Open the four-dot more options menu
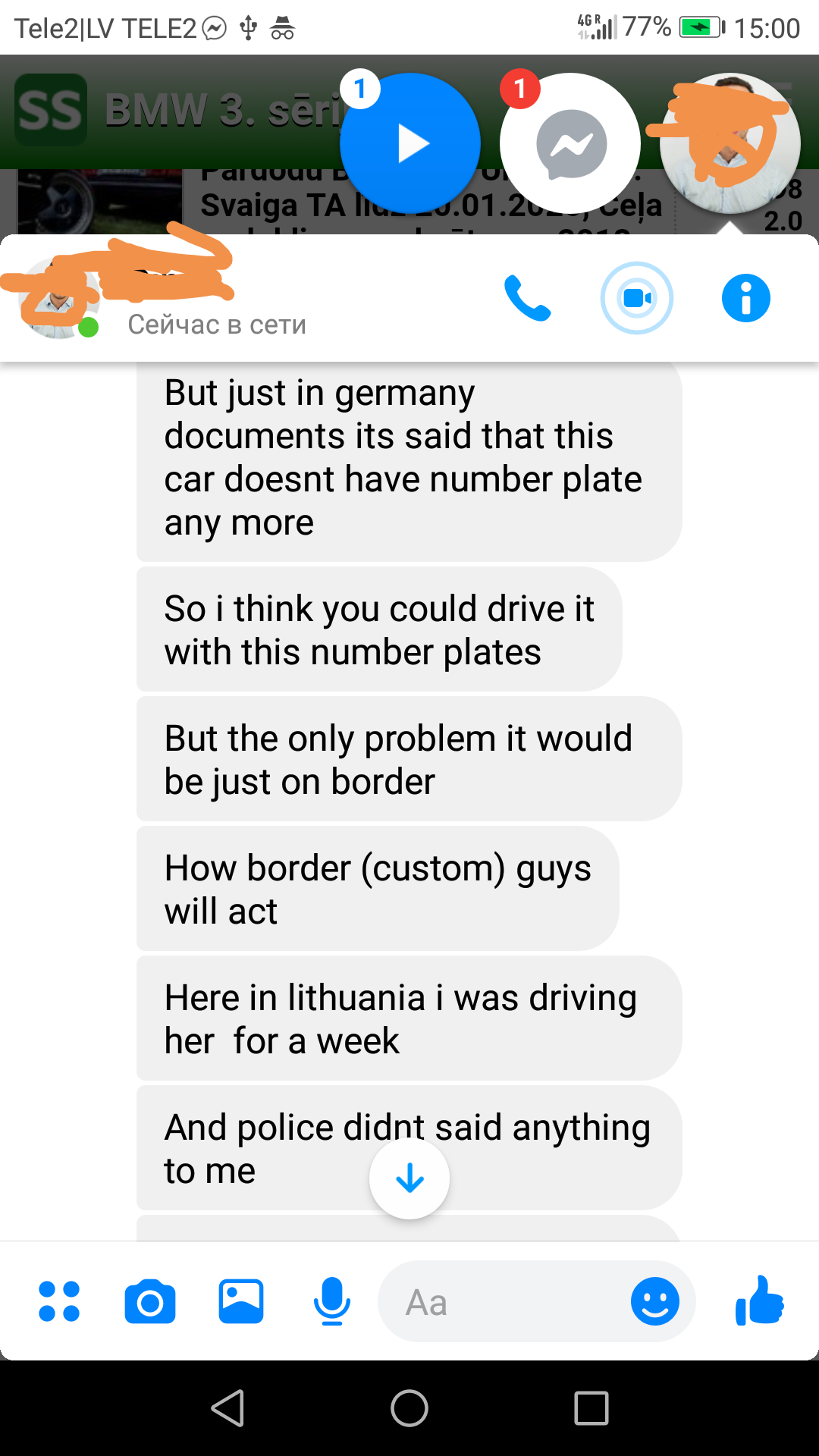The image size is (819, 1456). 59,1301
